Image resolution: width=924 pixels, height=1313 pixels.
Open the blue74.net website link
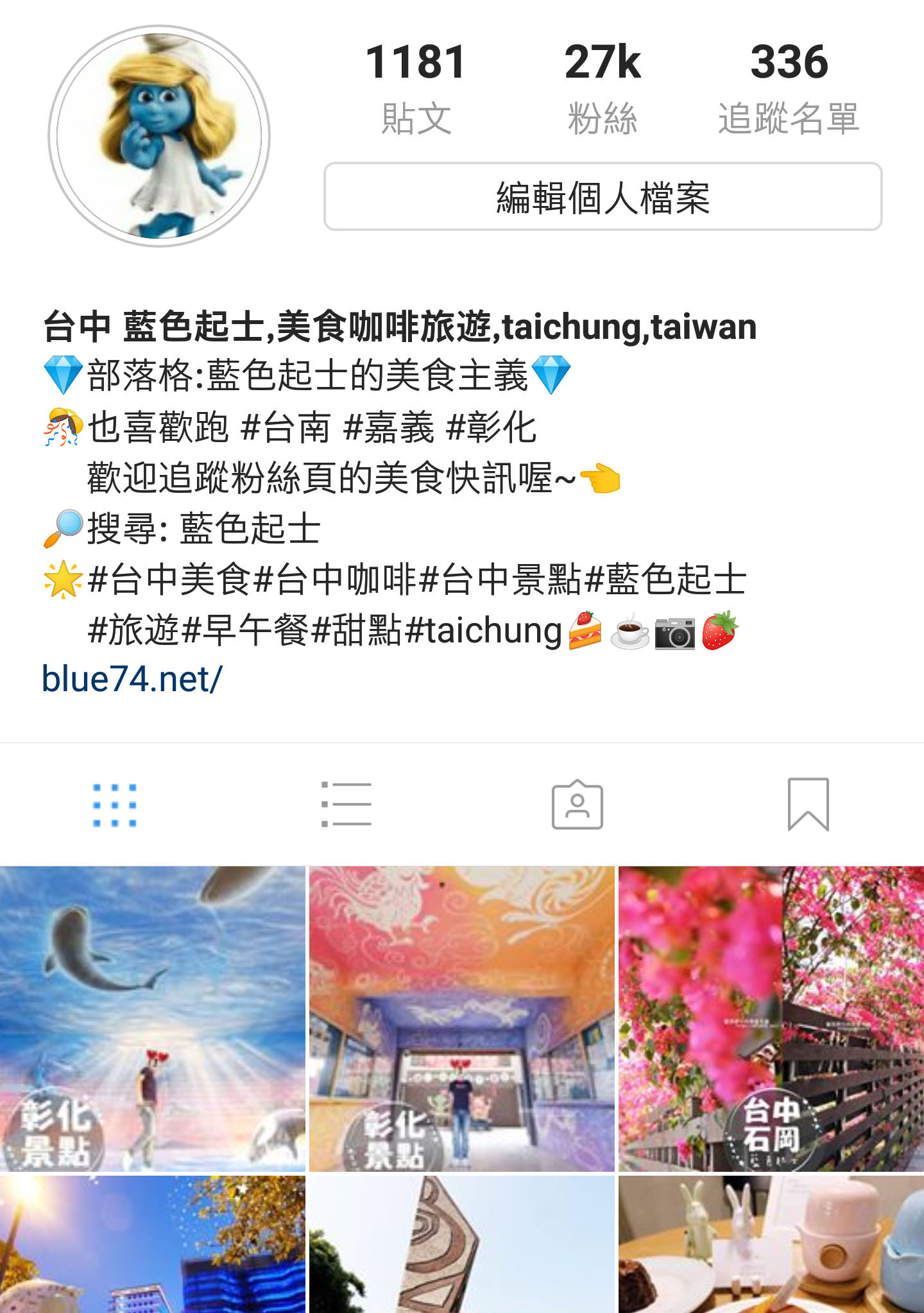pos(132,679)
